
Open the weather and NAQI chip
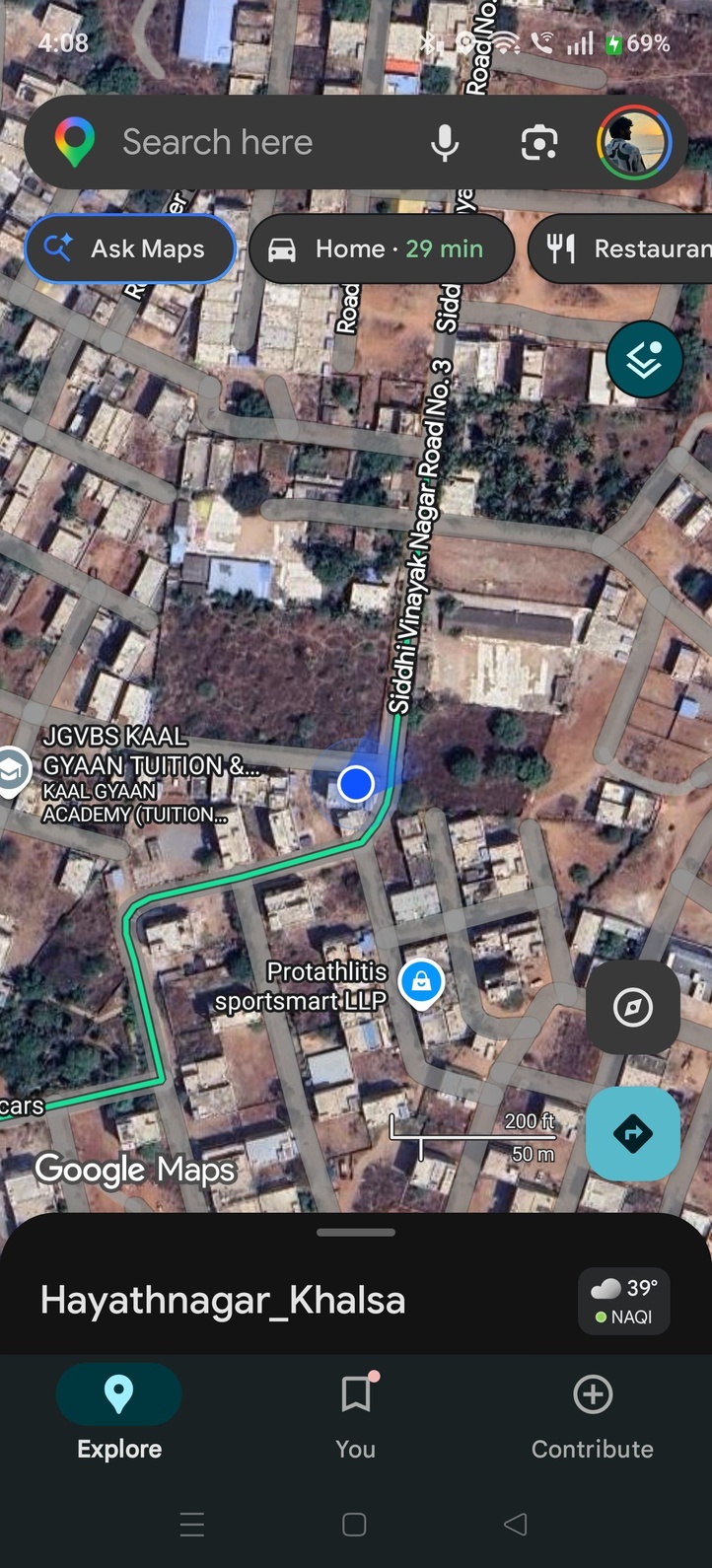tap(624, 1301)
